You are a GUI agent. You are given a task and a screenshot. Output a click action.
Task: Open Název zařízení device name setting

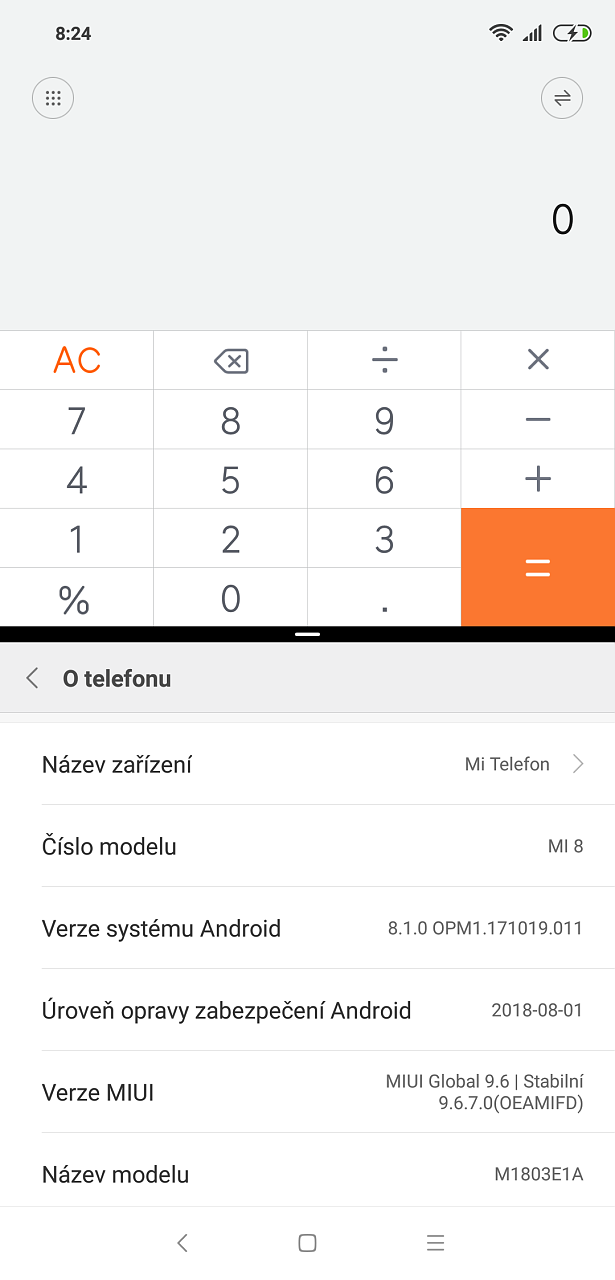307,764
